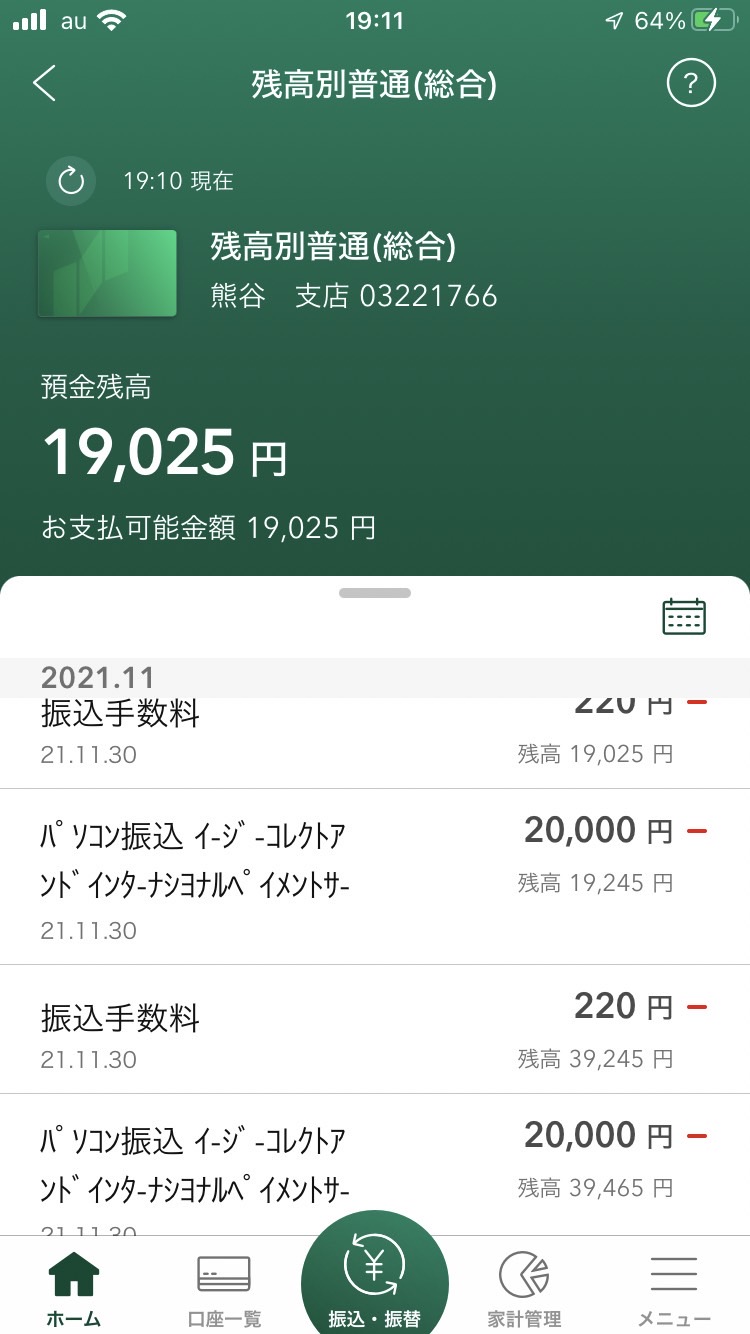The width and height of the screenshot is (750, 1334).
Task: Switch to the 口座一覧 tab
Action: click(x=224, y=1288)
